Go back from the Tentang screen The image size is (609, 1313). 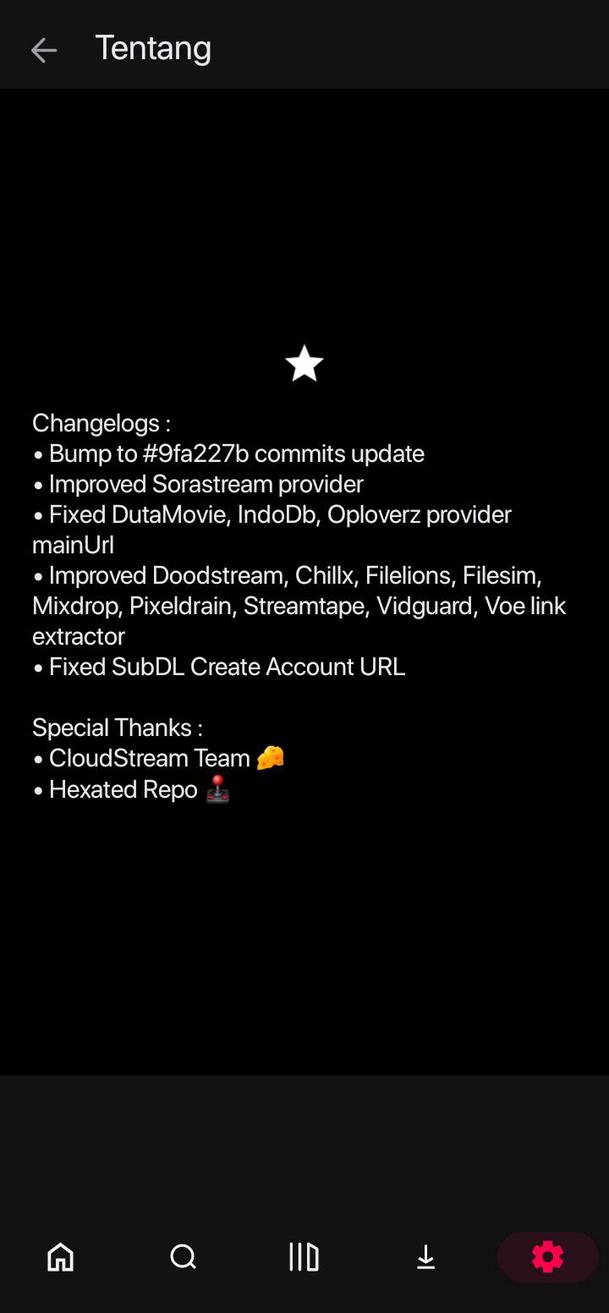(x=43, y=50)
